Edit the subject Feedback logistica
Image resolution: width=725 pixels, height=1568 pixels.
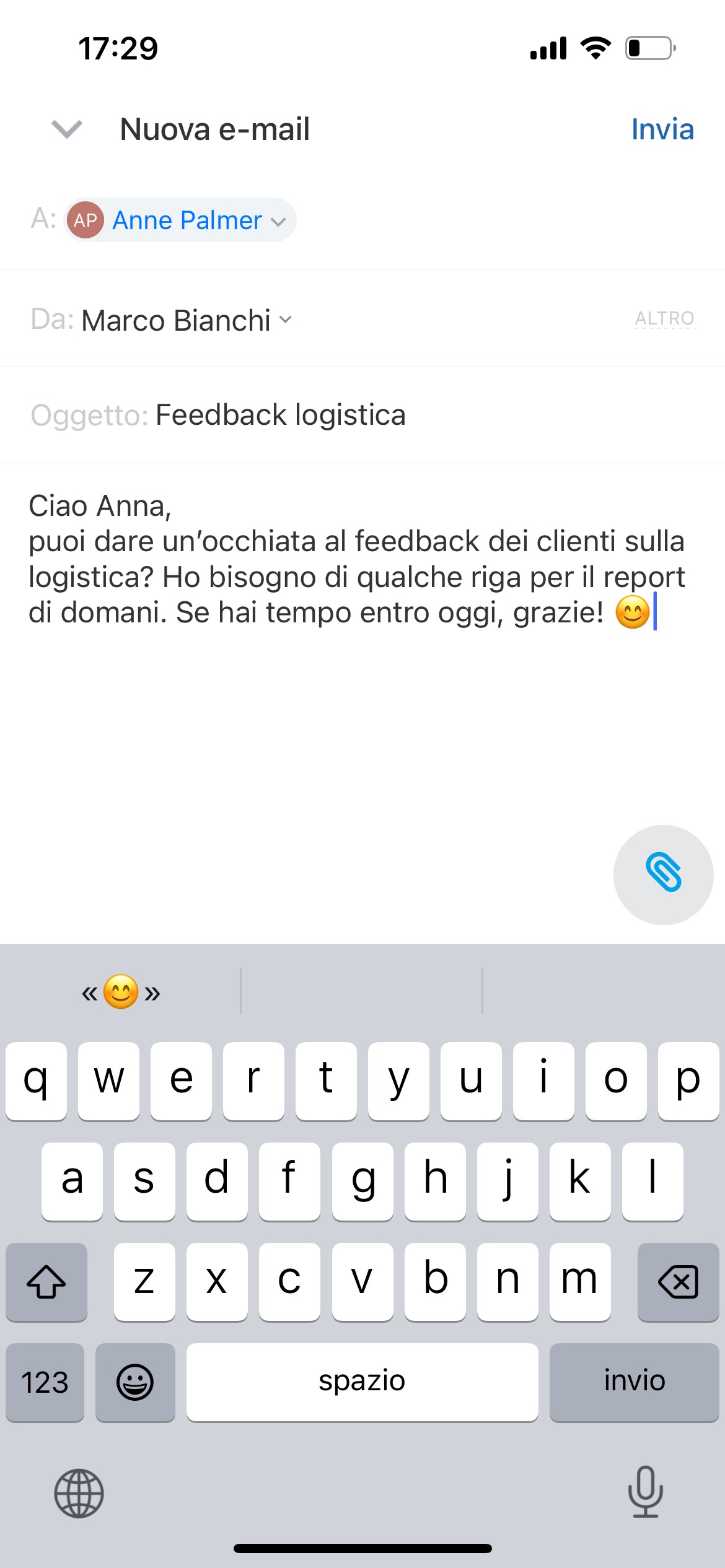[x=280, y=415]
